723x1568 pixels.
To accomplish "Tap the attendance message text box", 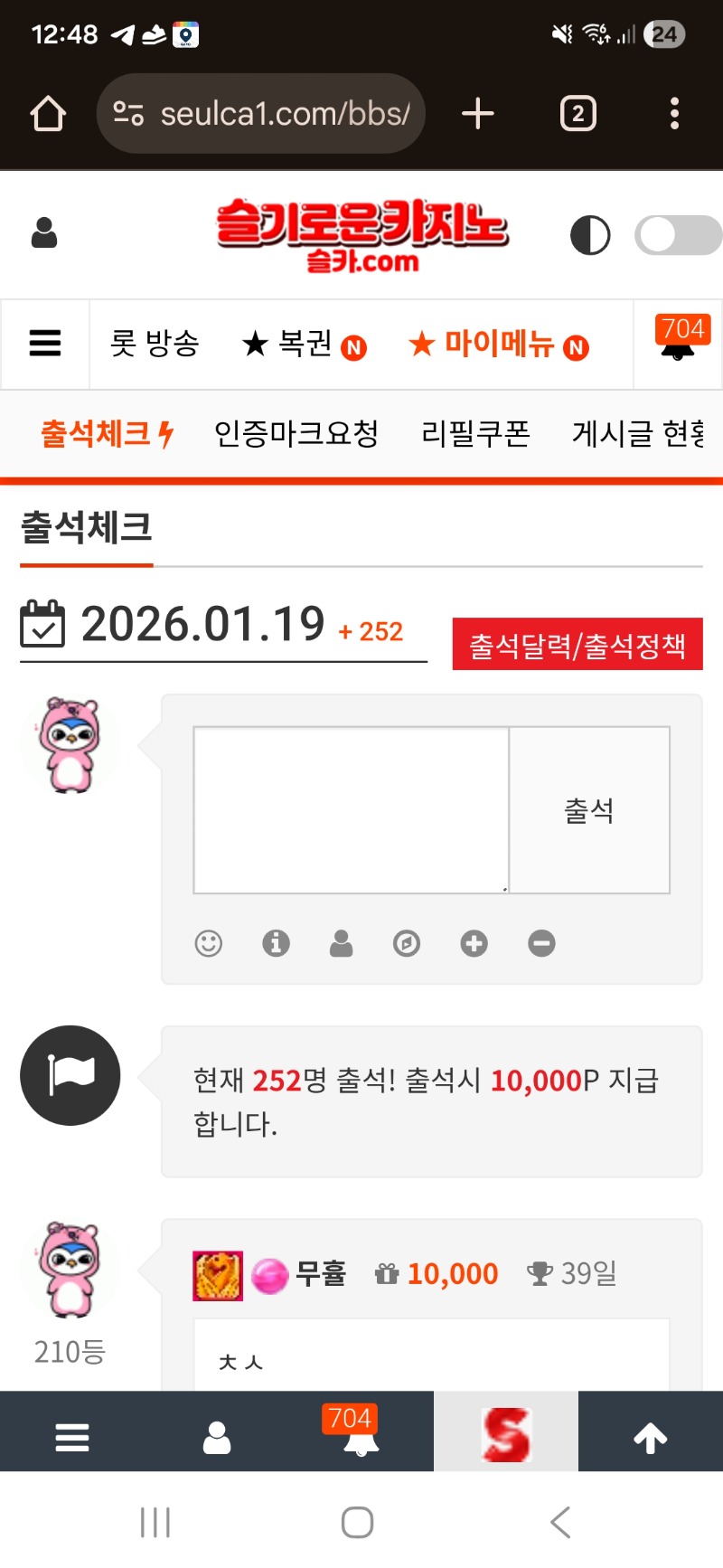I will click(351, 810).
